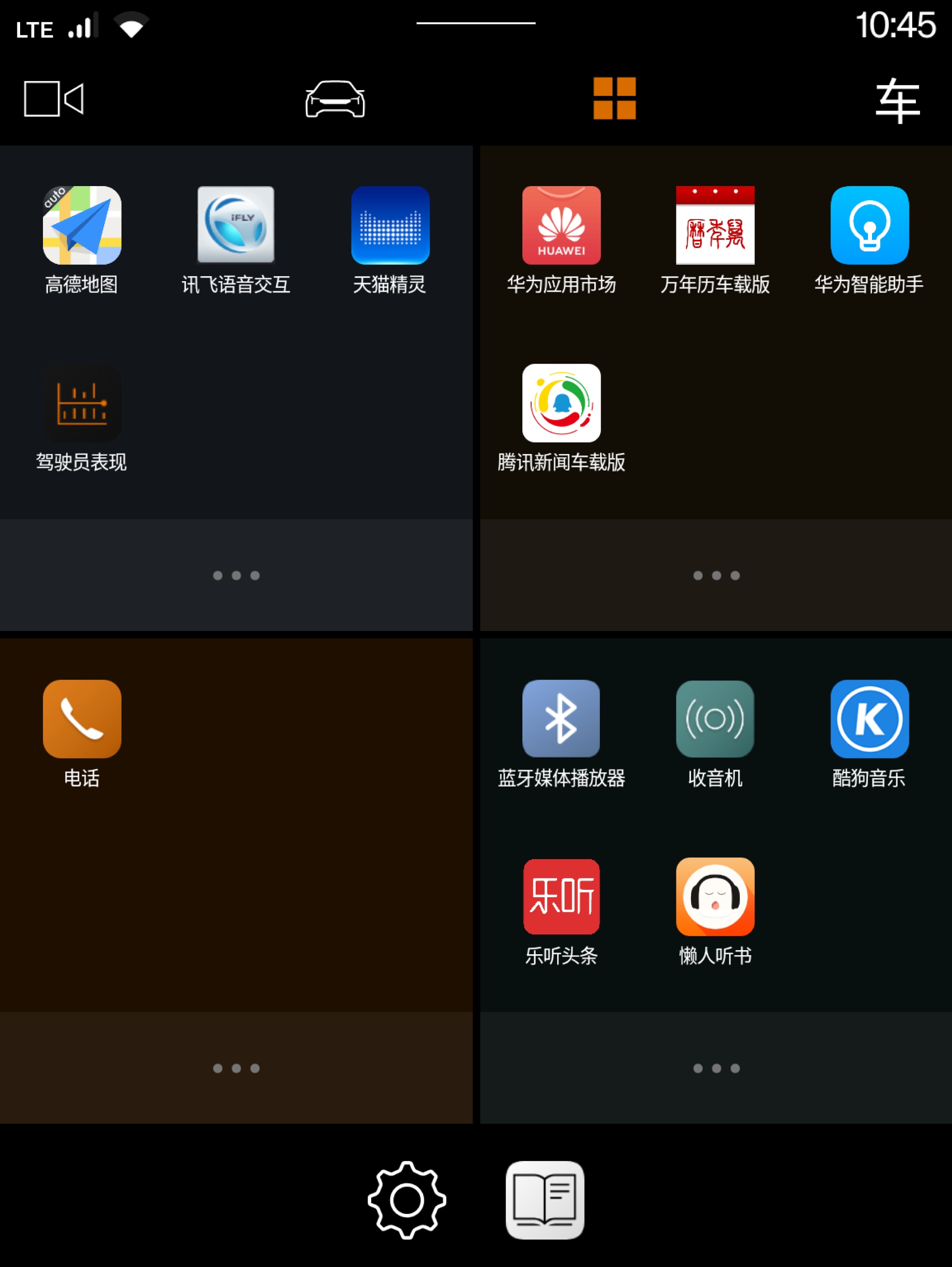Open the 车 tab
Image resolution: width=952 pixels, height=1267 pixels.
tap(897, 101)
